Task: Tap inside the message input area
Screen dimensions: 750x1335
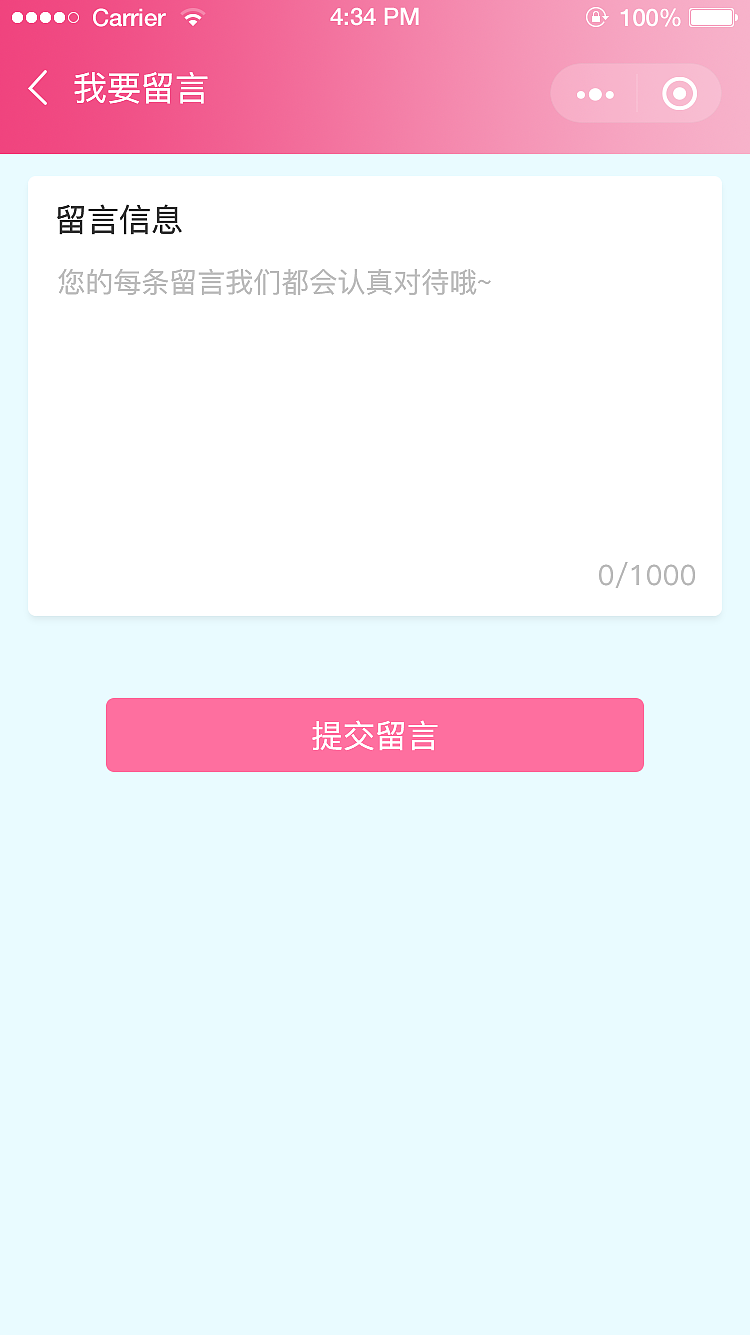Action: 375,400
